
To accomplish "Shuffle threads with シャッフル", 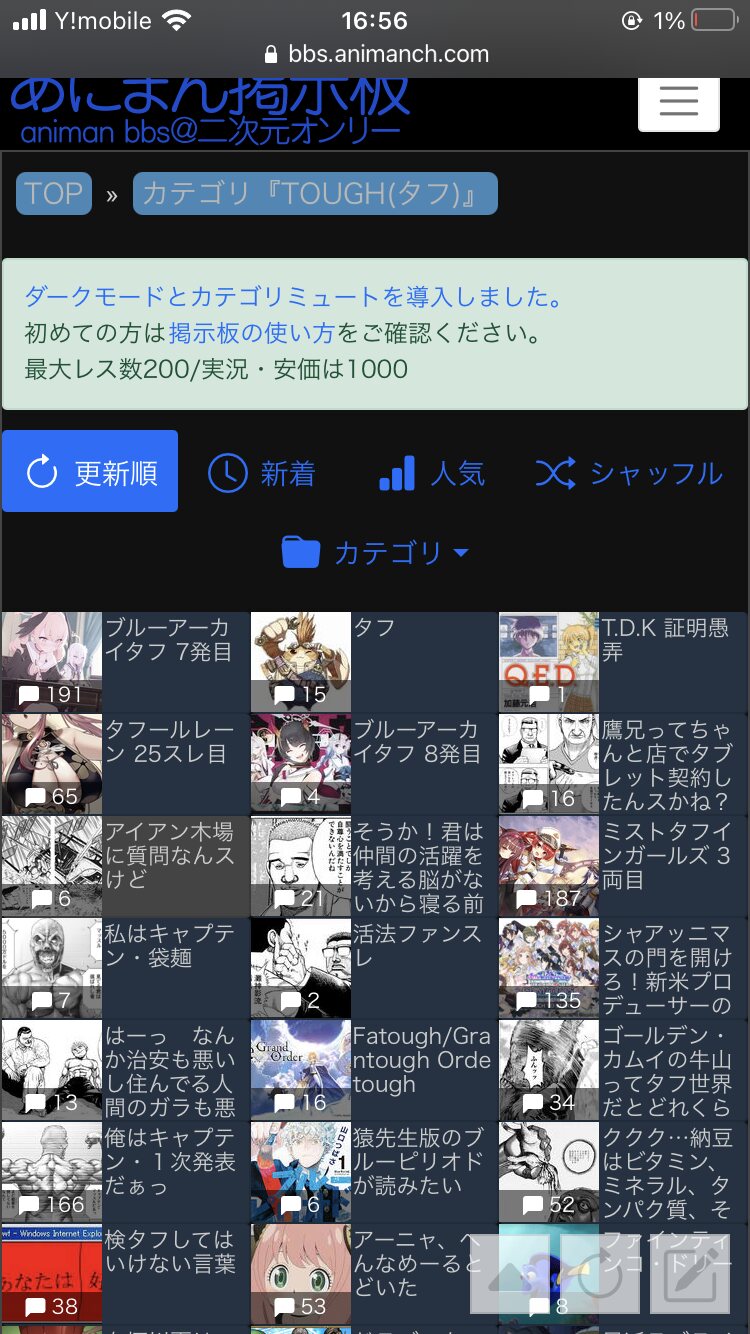I will (x=629, y=473).
